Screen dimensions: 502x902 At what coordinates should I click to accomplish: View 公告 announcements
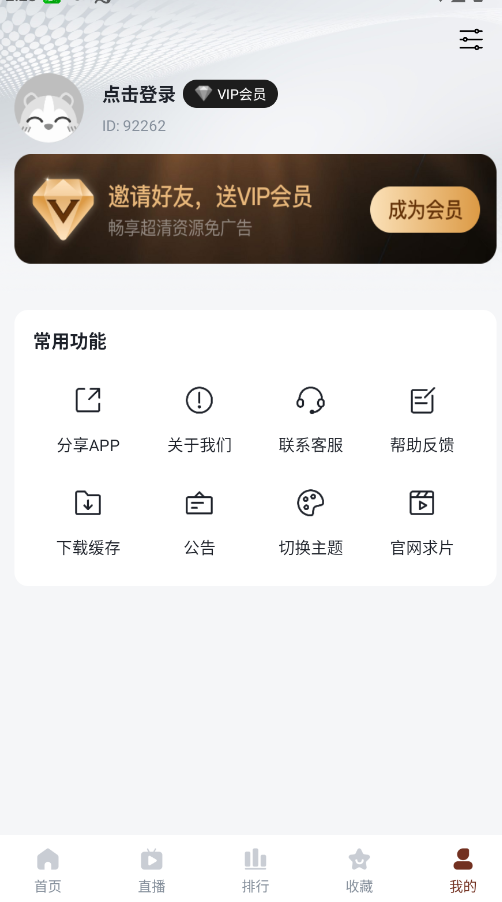tap(200, 523)
